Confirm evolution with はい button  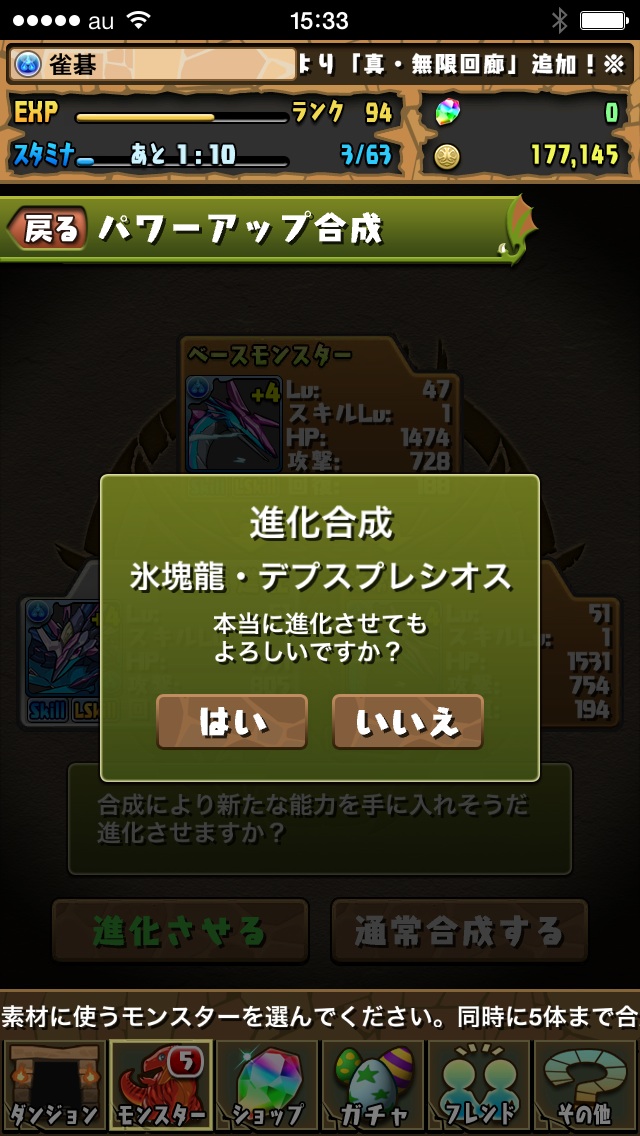[x=232, y=721]
